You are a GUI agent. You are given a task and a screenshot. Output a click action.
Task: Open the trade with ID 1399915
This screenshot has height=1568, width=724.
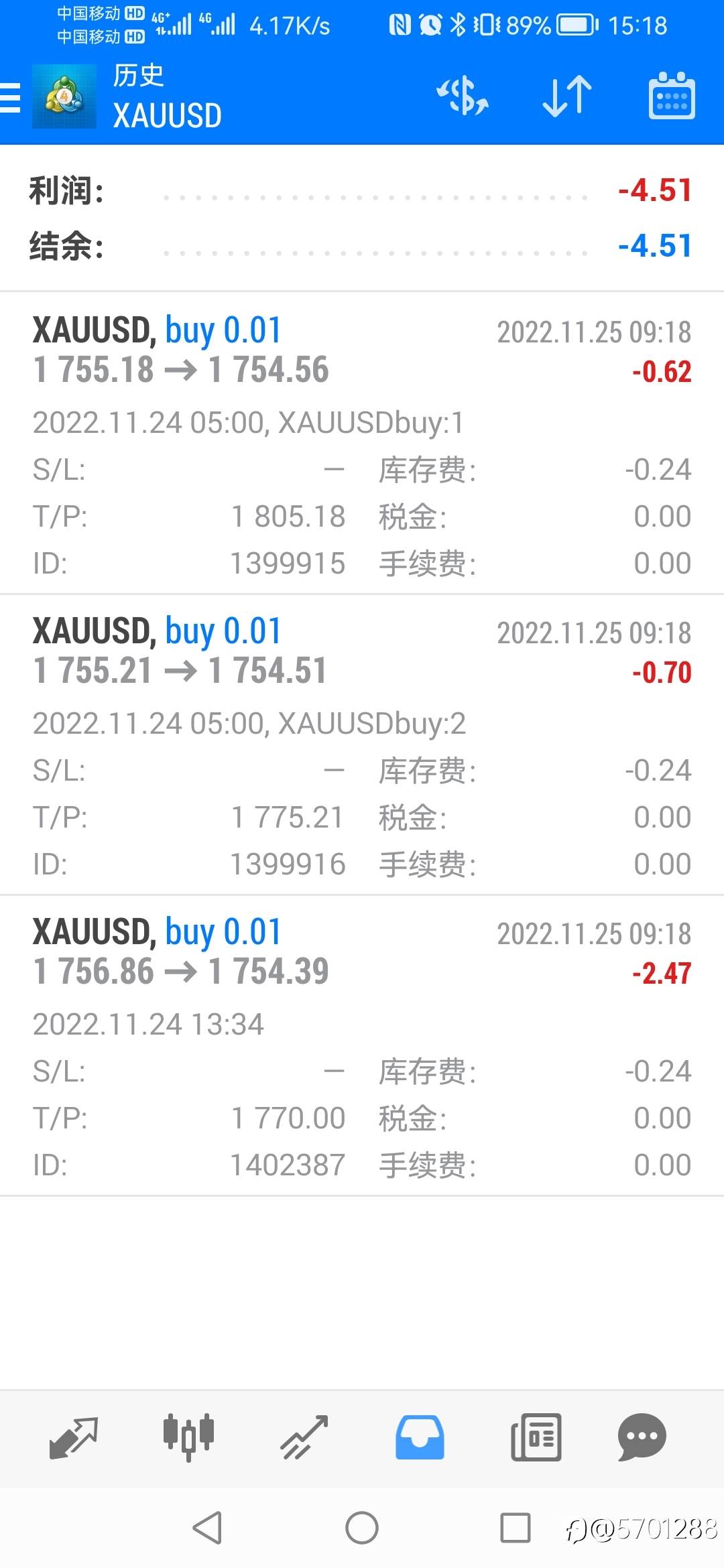pyautogui.click(x=362, y=443)
